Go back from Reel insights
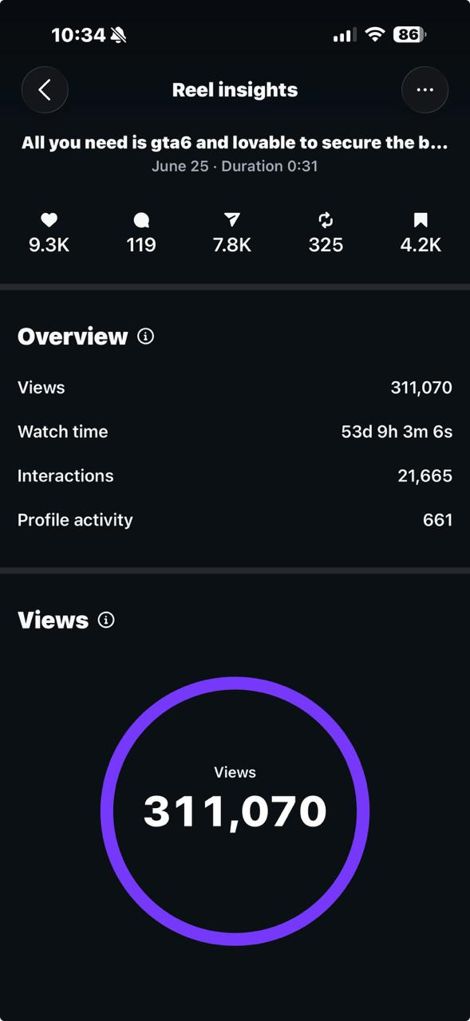470x1021 pixels. click(44, 90)
